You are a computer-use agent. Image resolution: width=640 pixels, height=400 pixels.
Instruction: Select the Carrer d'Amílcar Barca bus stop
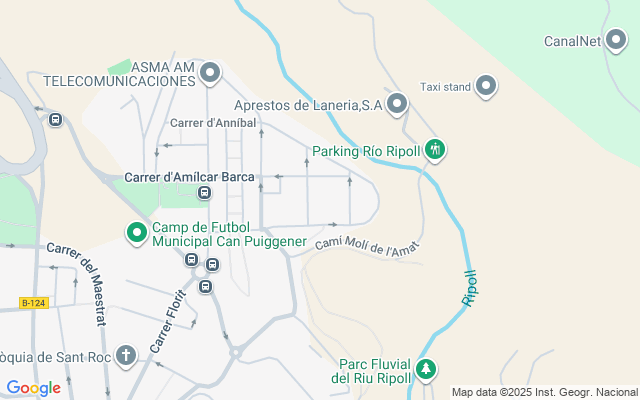205,192
